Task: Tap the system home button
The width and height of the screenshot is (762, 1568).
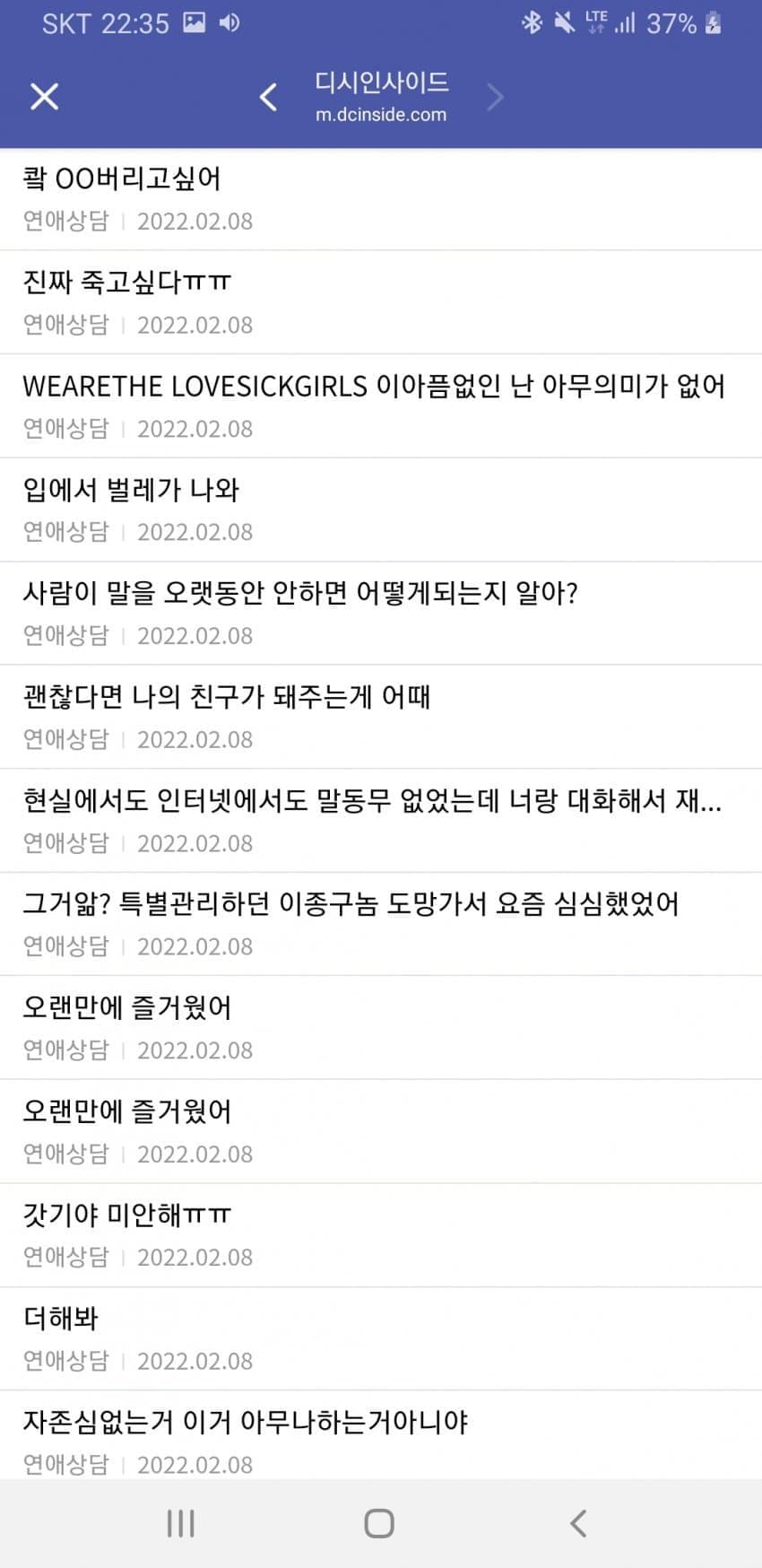Action: pyautogui.click(x=379, y=1523)
